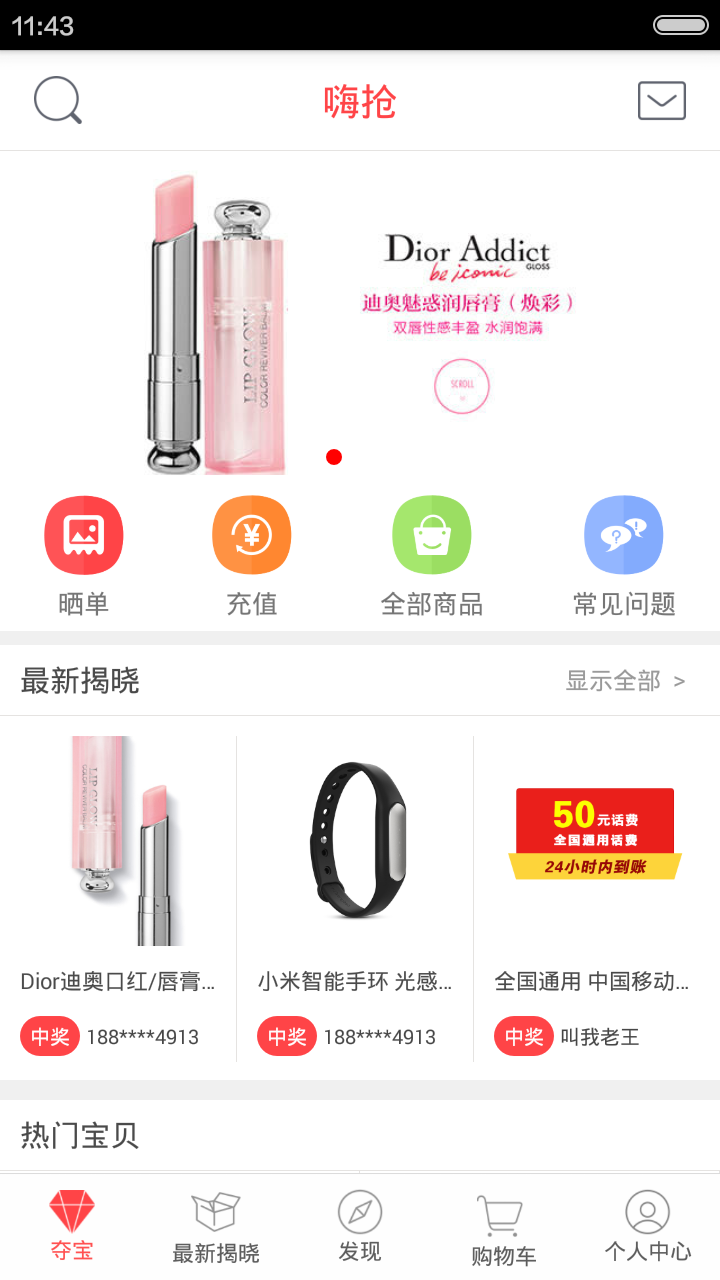Open the 全国通用 中国移动 话费 card
The image size is (720, 1280).
(x=593, y=890)
